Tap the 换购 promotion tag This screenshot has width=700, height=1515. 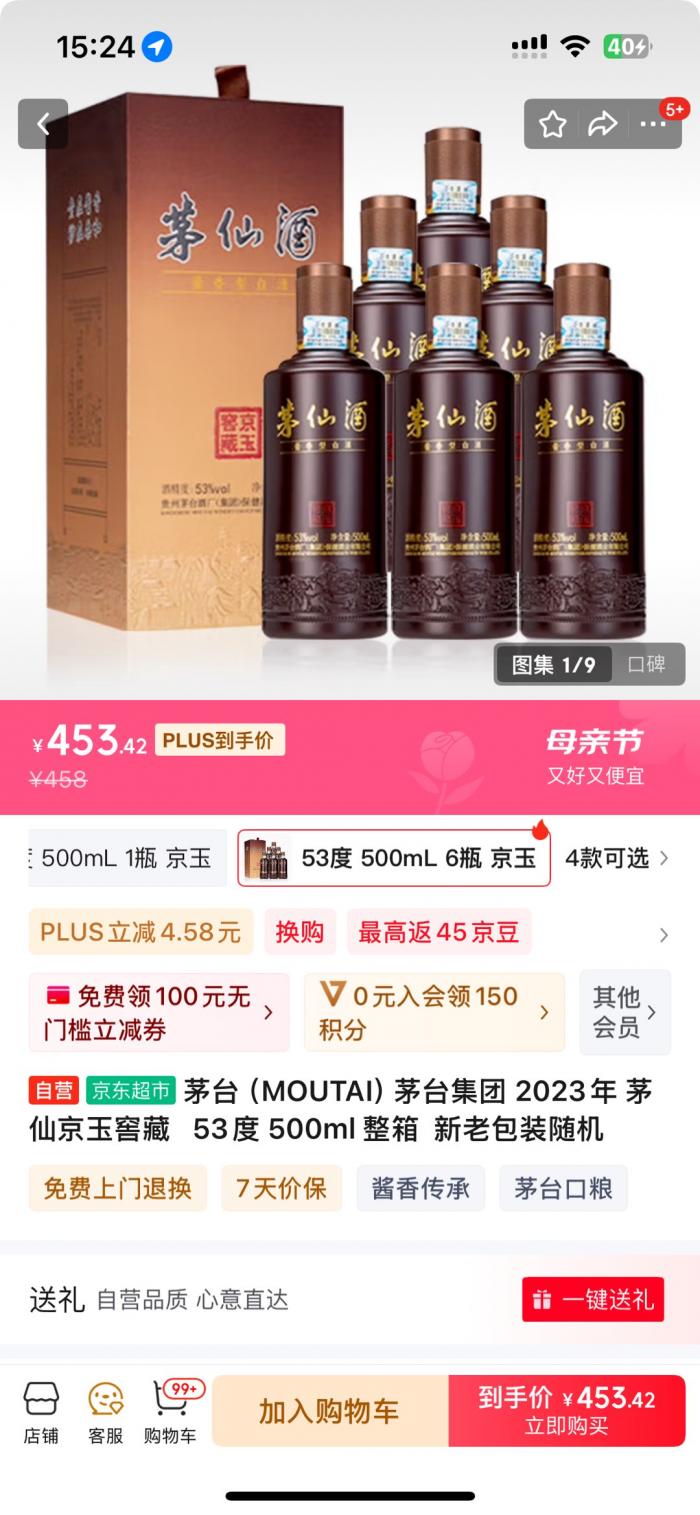300,932
